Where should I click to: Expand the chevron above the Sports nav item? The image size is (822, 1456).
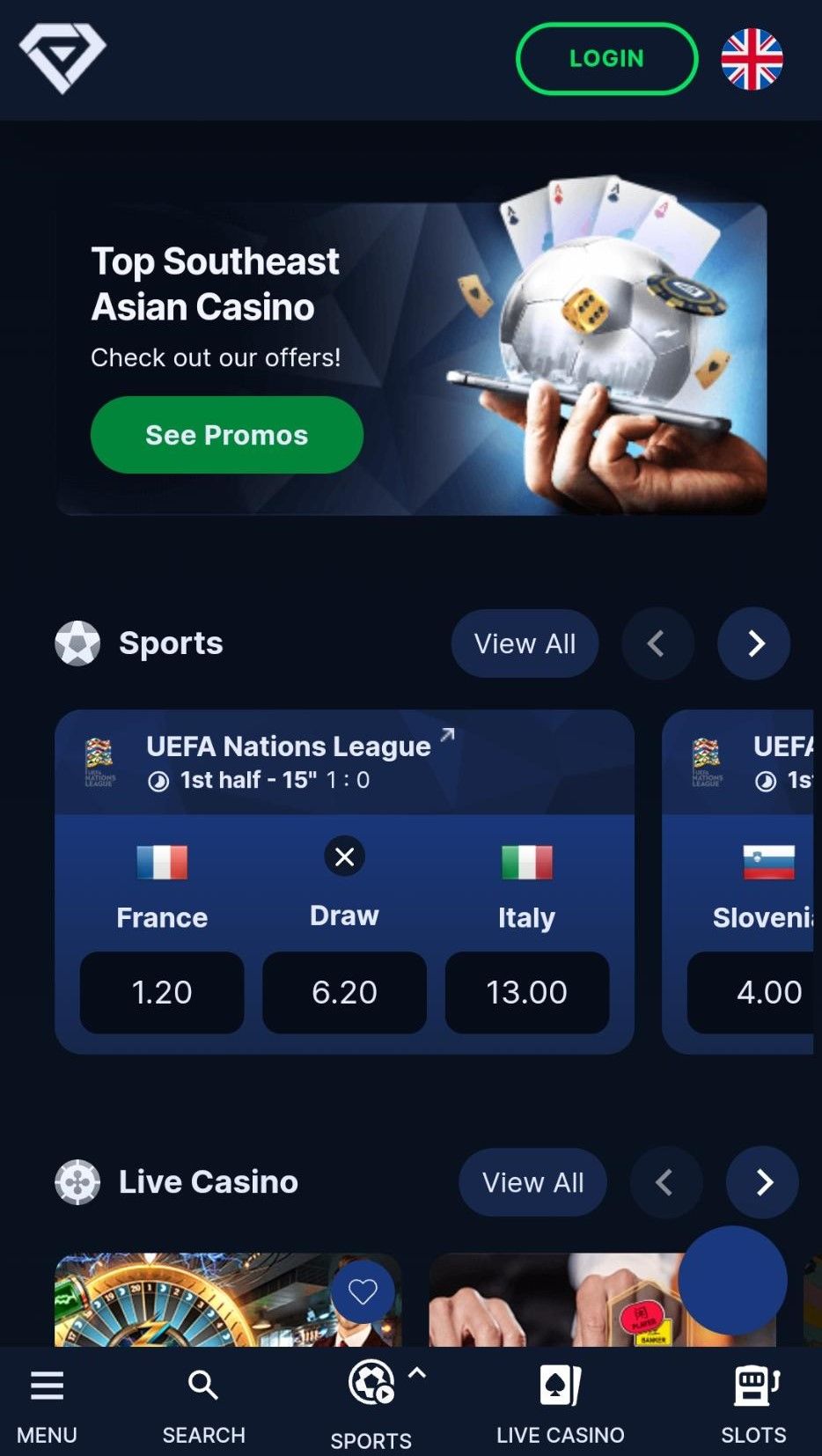coord(417,1371)
